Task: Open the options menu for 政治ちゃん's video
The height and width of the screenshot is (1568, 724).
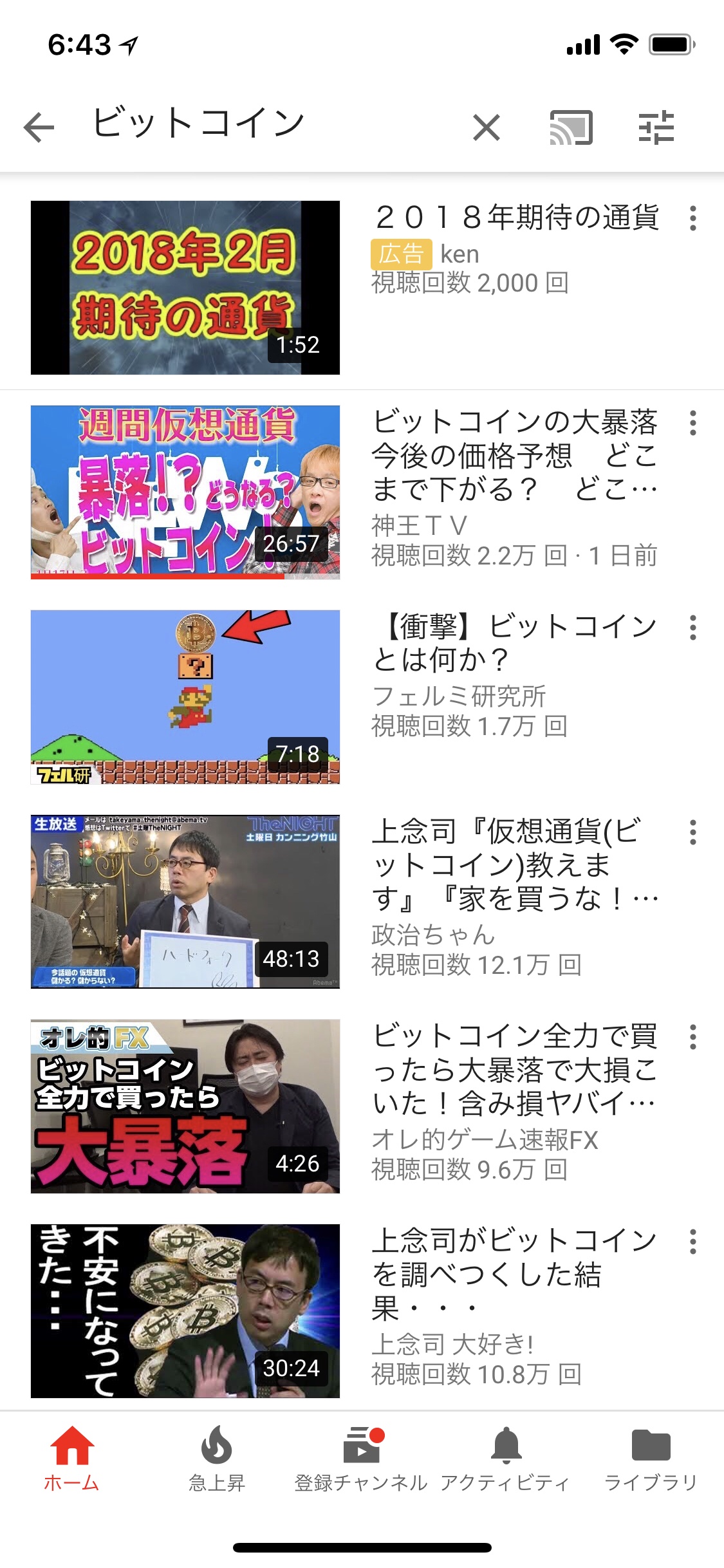Action: (692, 832)
